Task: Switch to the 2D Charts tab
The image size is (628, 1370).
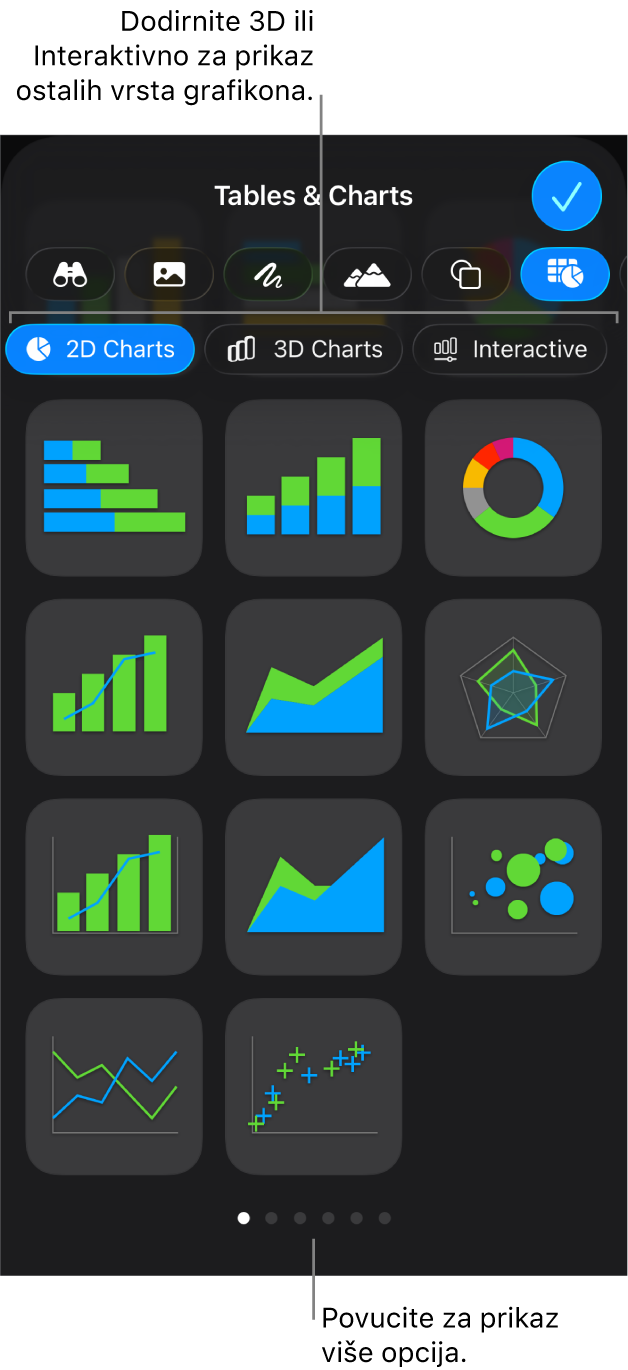Action: click(x=100, y=349)
